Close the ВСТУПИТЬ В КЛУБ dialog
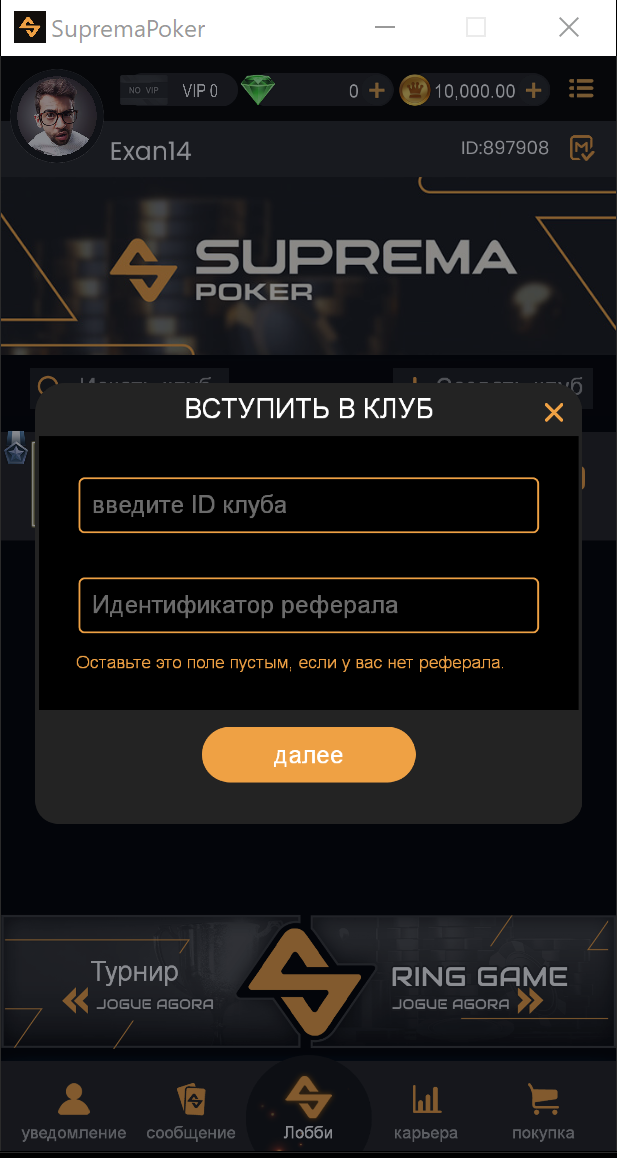The image size is (617, 1158). 553,412
